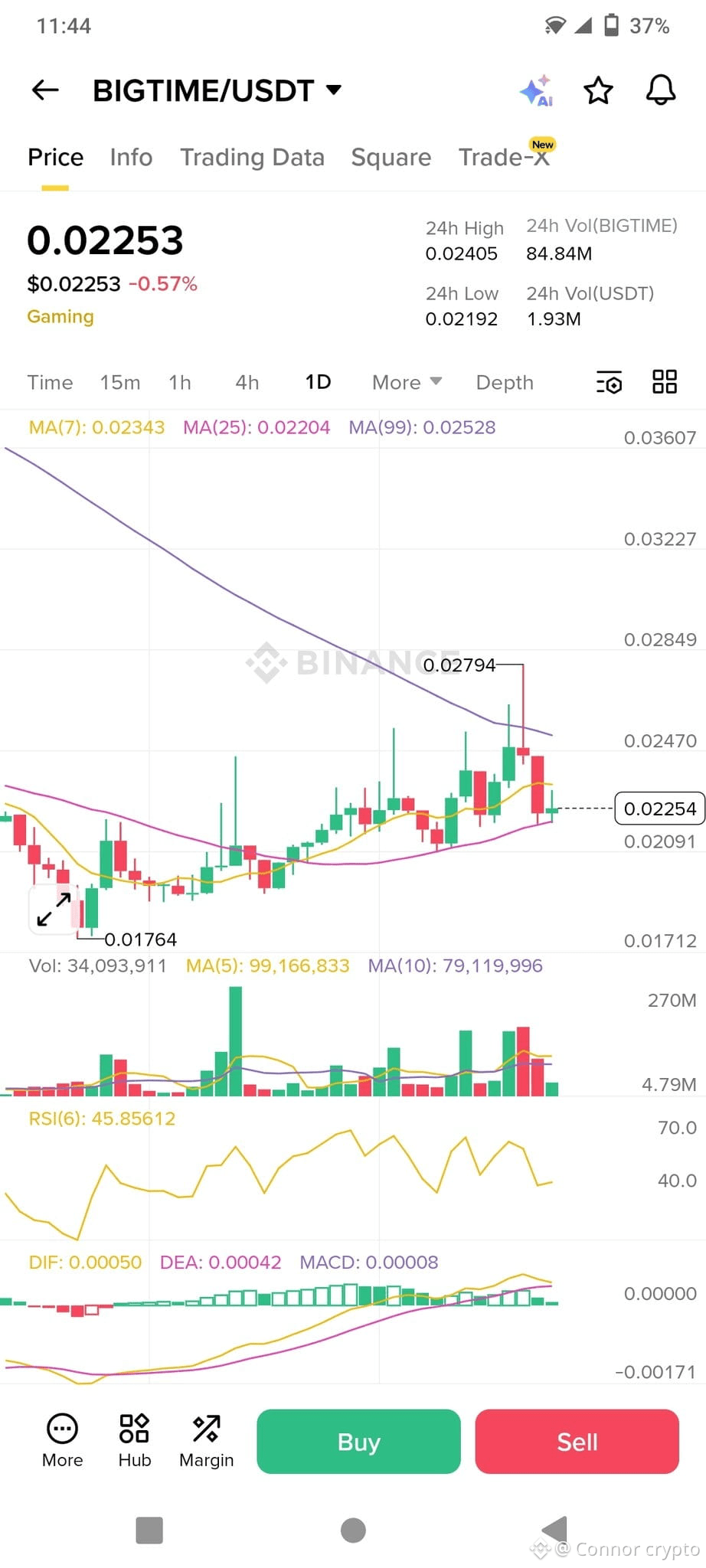The width and height of the screenshot is (706, 1568).
Task: Open the Trade-X tab
Action: click(x=504, y=157)
